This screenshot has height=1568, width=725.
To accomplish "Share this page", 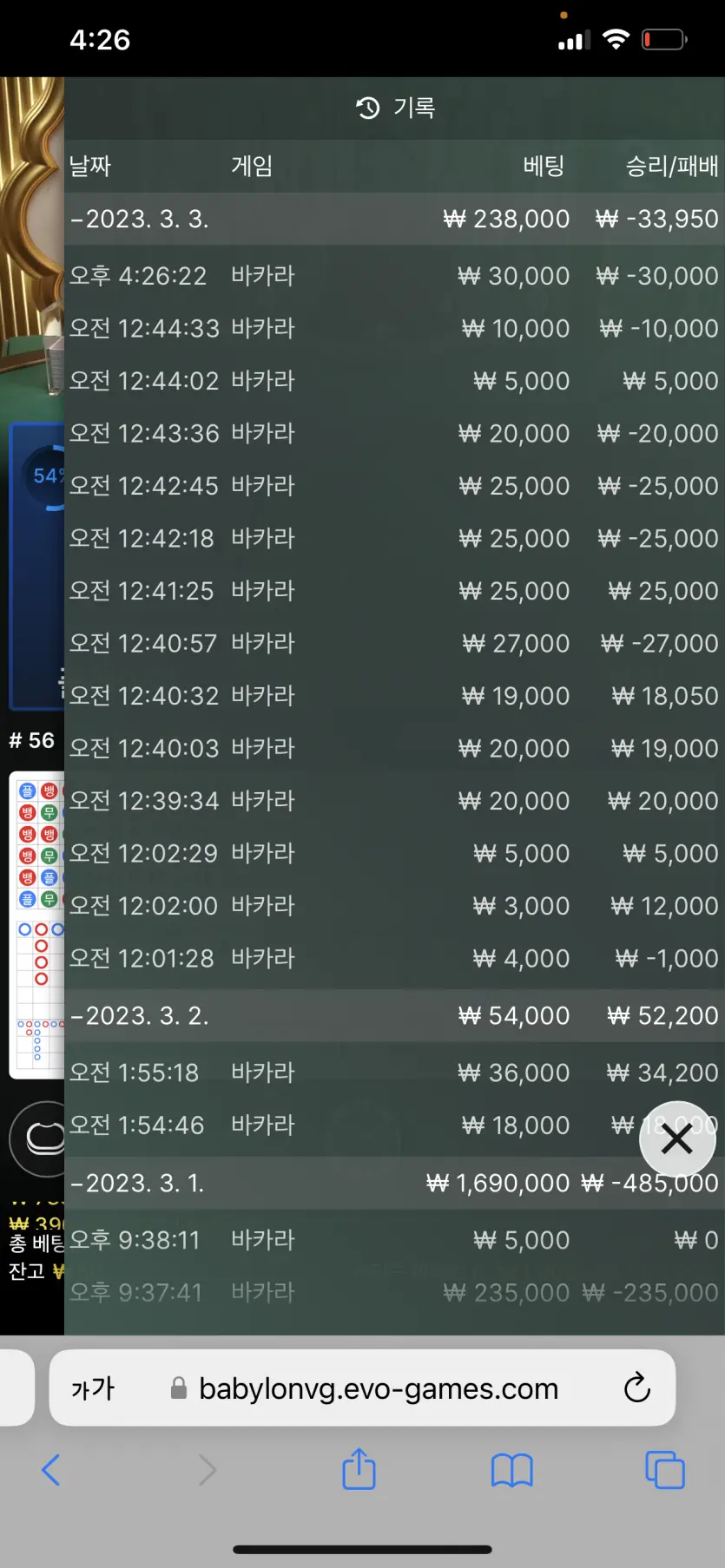I will coord(359,1468).
